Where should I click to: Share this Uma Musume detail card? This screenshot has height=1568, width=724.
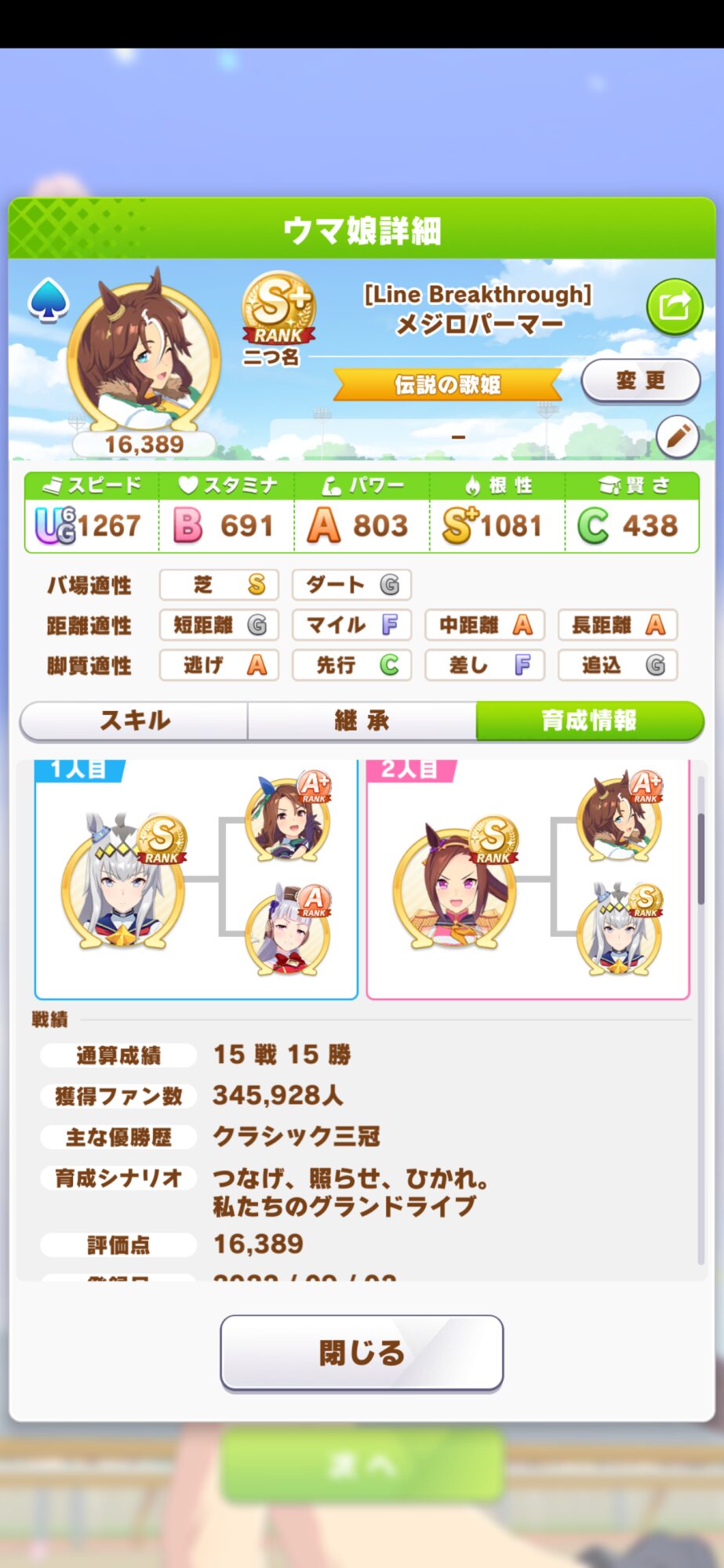click(675, 307)
